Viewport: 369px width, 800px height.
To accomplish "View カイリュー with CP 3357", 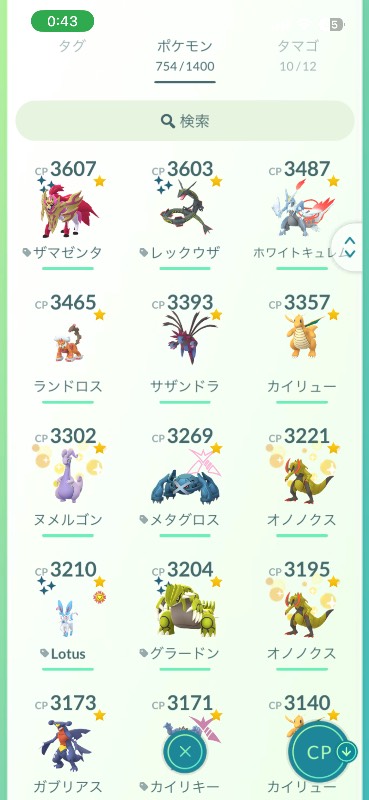I will 302,348.
